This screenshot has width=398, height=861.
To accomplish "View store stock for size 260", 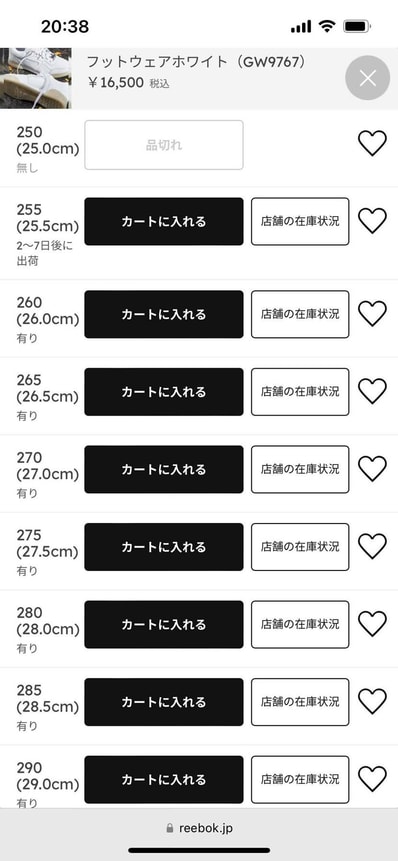I will pyautogui.click(x=300, y=314).
